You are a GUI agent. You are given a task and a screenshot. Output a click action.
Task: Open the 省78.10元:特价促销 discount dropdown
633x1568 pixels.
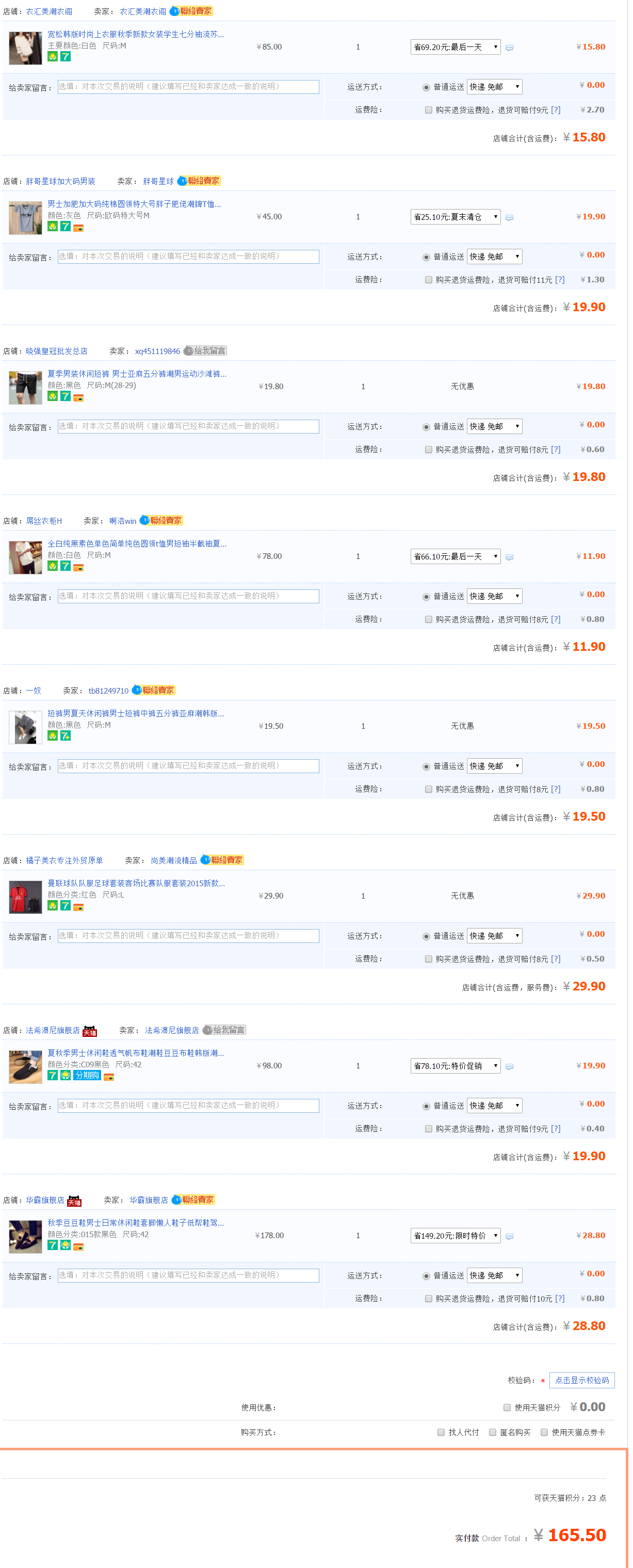[x=455, y=1066]
